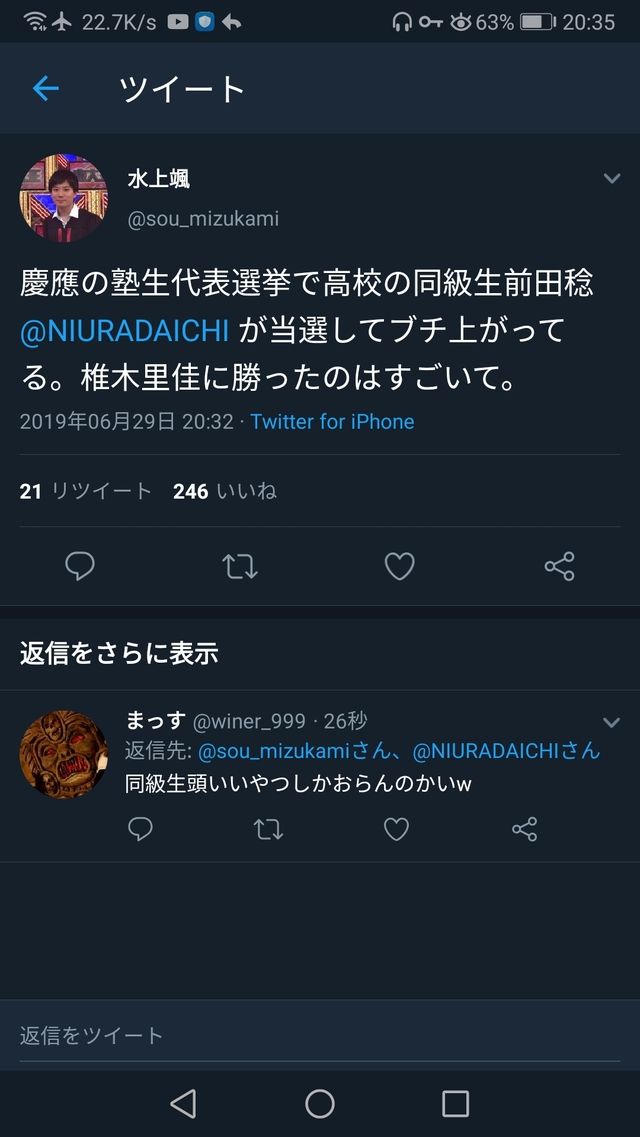Return to the home screen via system button
This screenshot has height=1137, width=640.
click(x=320, y=1104)
